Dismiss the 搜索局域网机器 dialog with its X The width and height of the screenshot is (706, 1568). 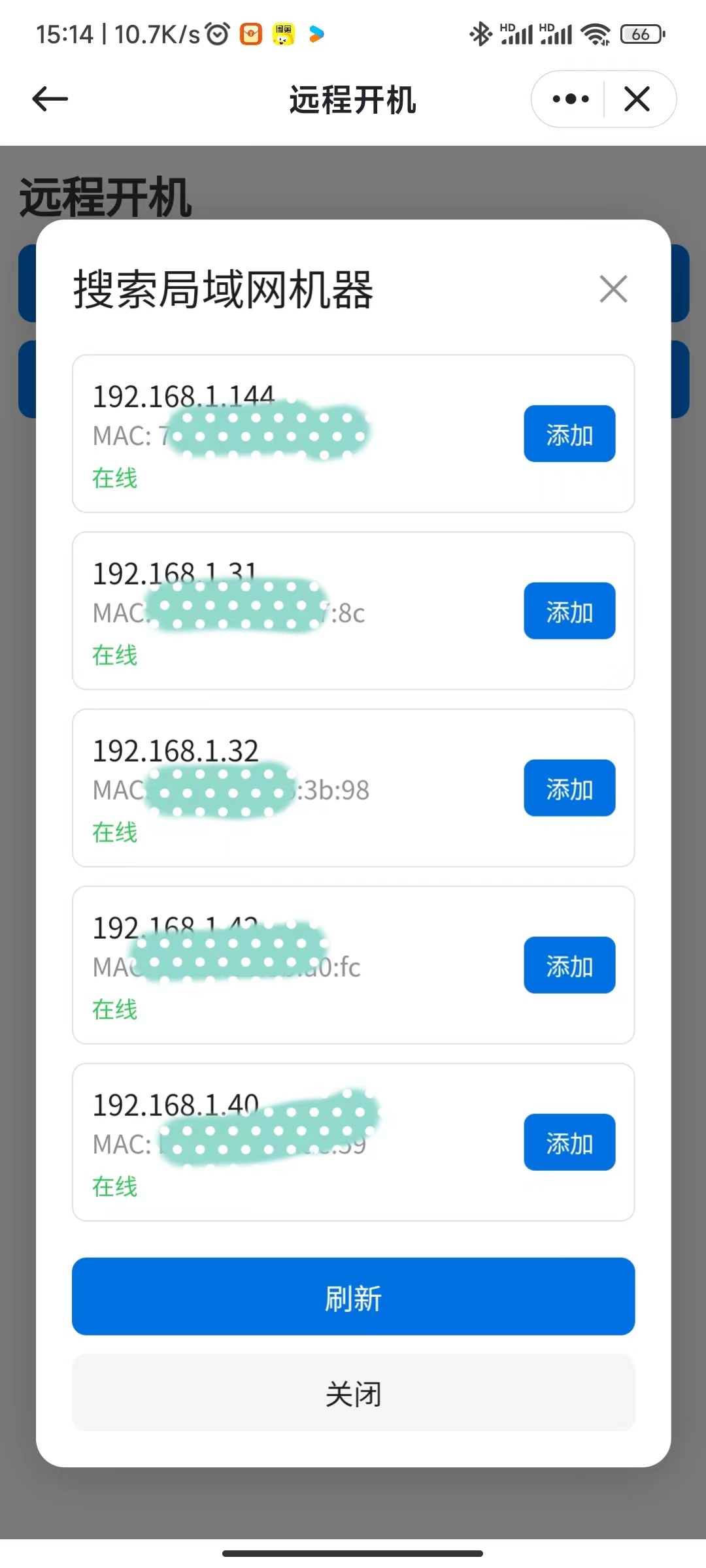click(x=613, y=289)
